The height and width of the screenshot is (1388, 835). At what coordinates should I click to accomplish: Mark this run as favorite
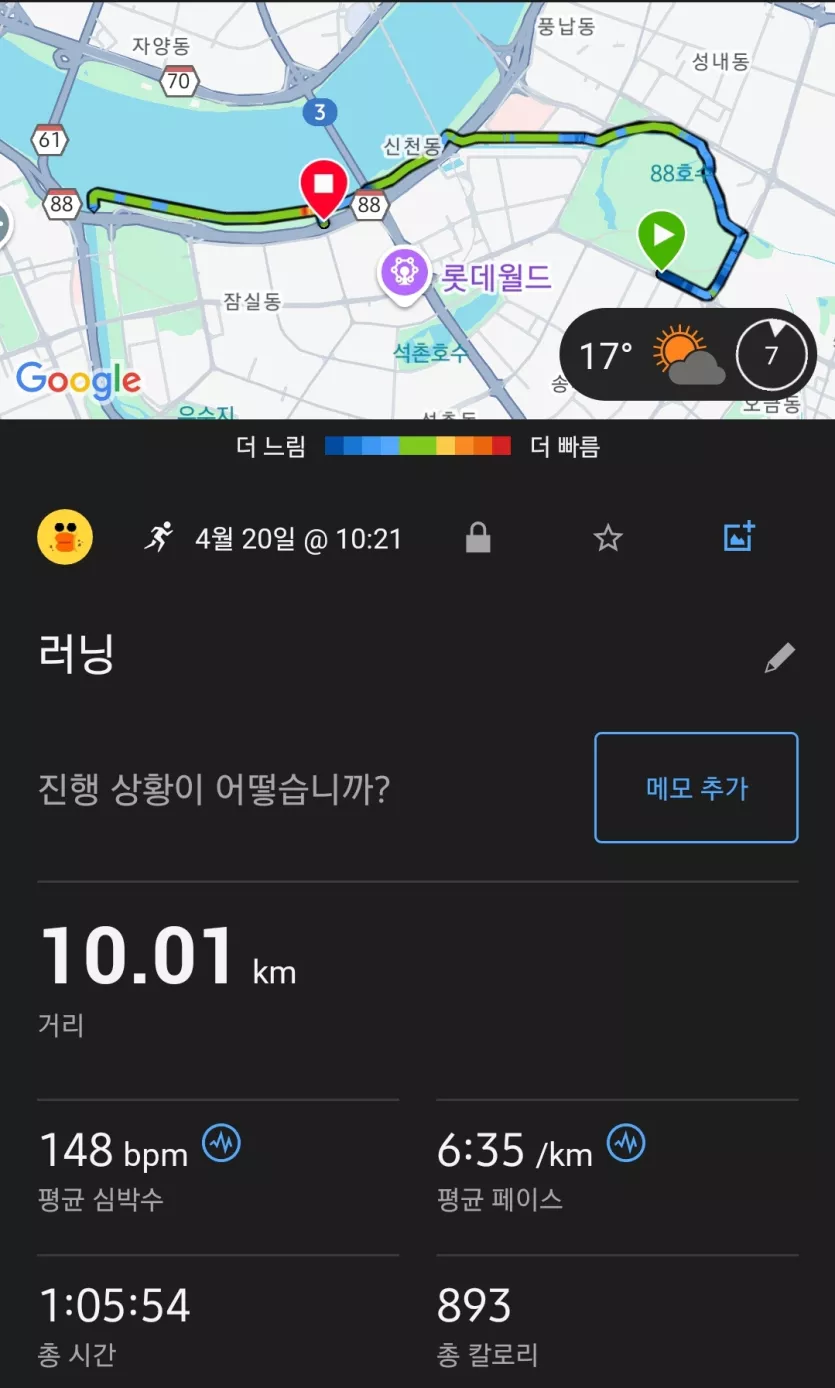(x=608, y=539)
